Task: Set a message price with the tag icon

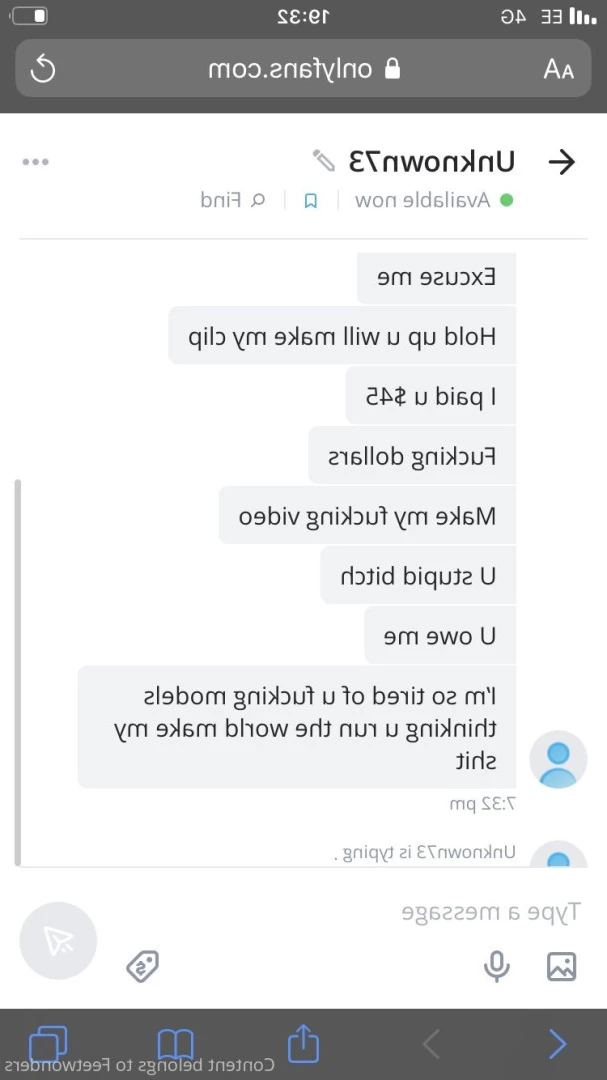Action: [143, 966]
